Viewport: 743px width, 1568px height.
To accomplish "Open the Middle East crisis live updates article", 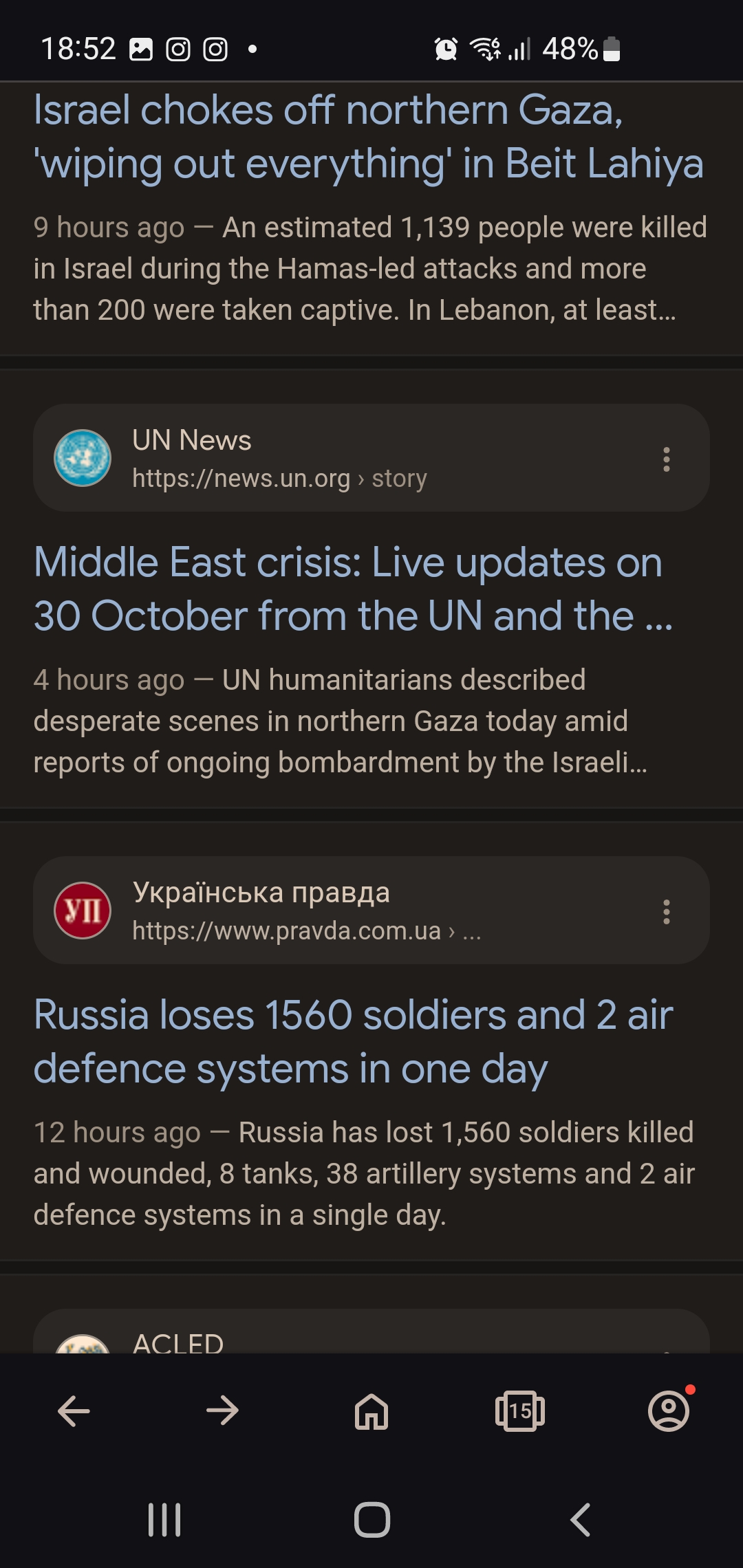I will (x=353, y=589).
